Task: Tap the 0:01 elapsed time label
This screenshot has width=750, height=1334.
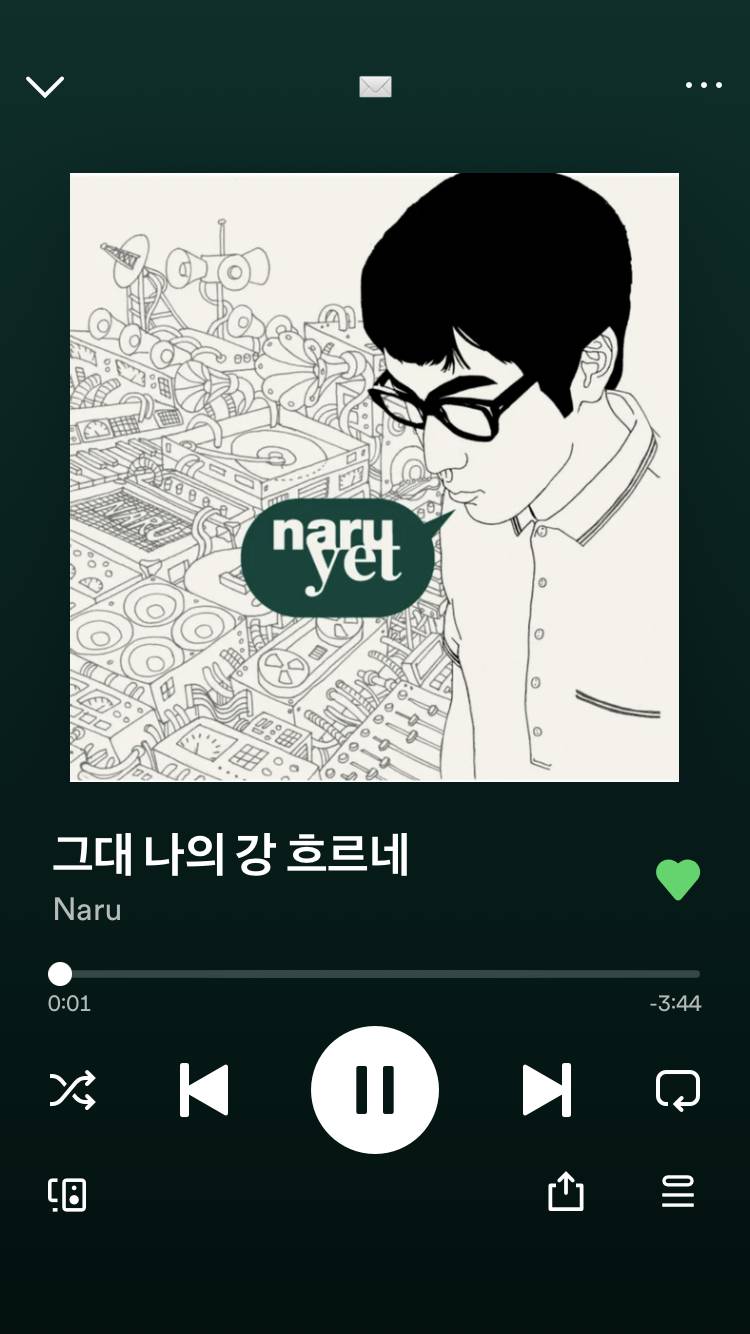Action: click(66, 1003)
